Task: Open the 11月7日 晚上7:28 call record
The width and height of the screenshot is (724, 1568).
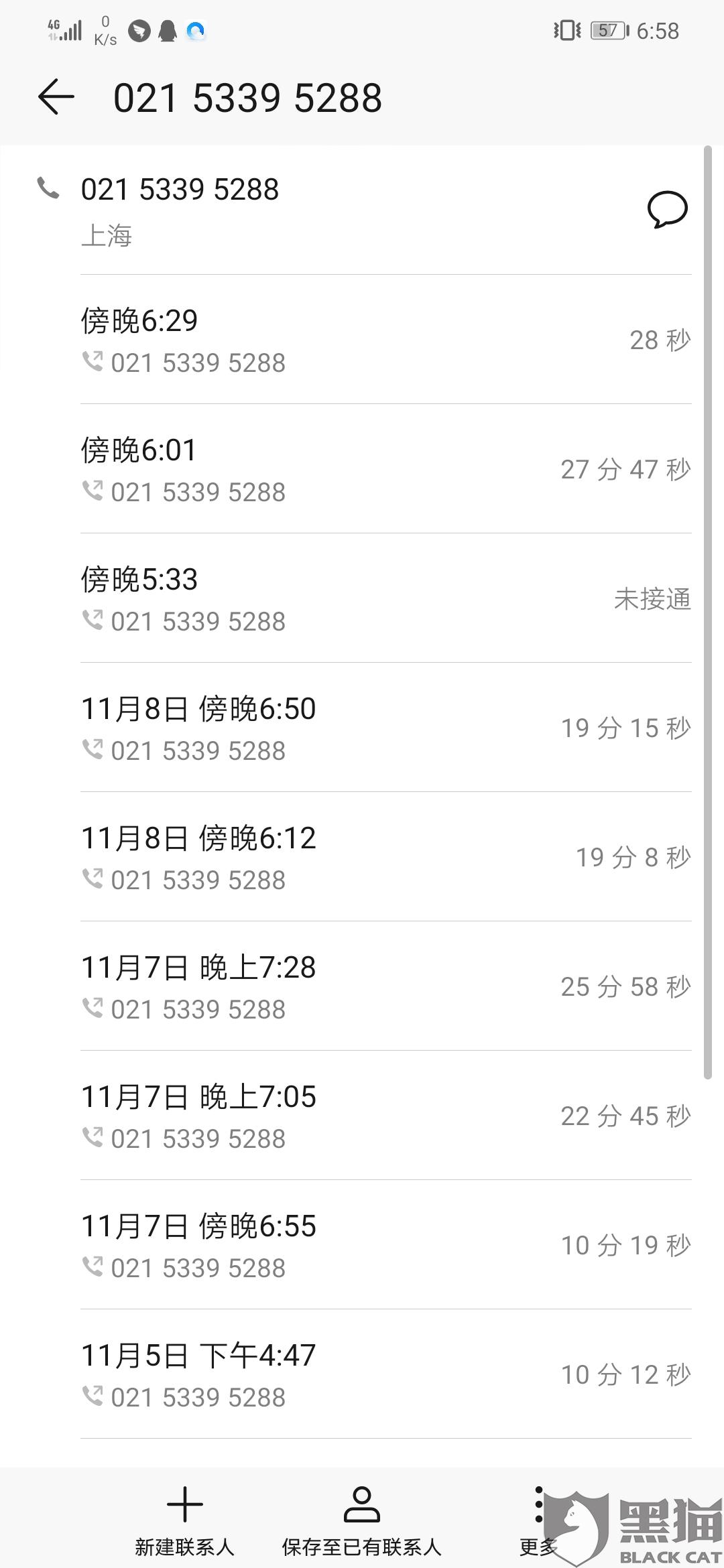Action: 385,986
